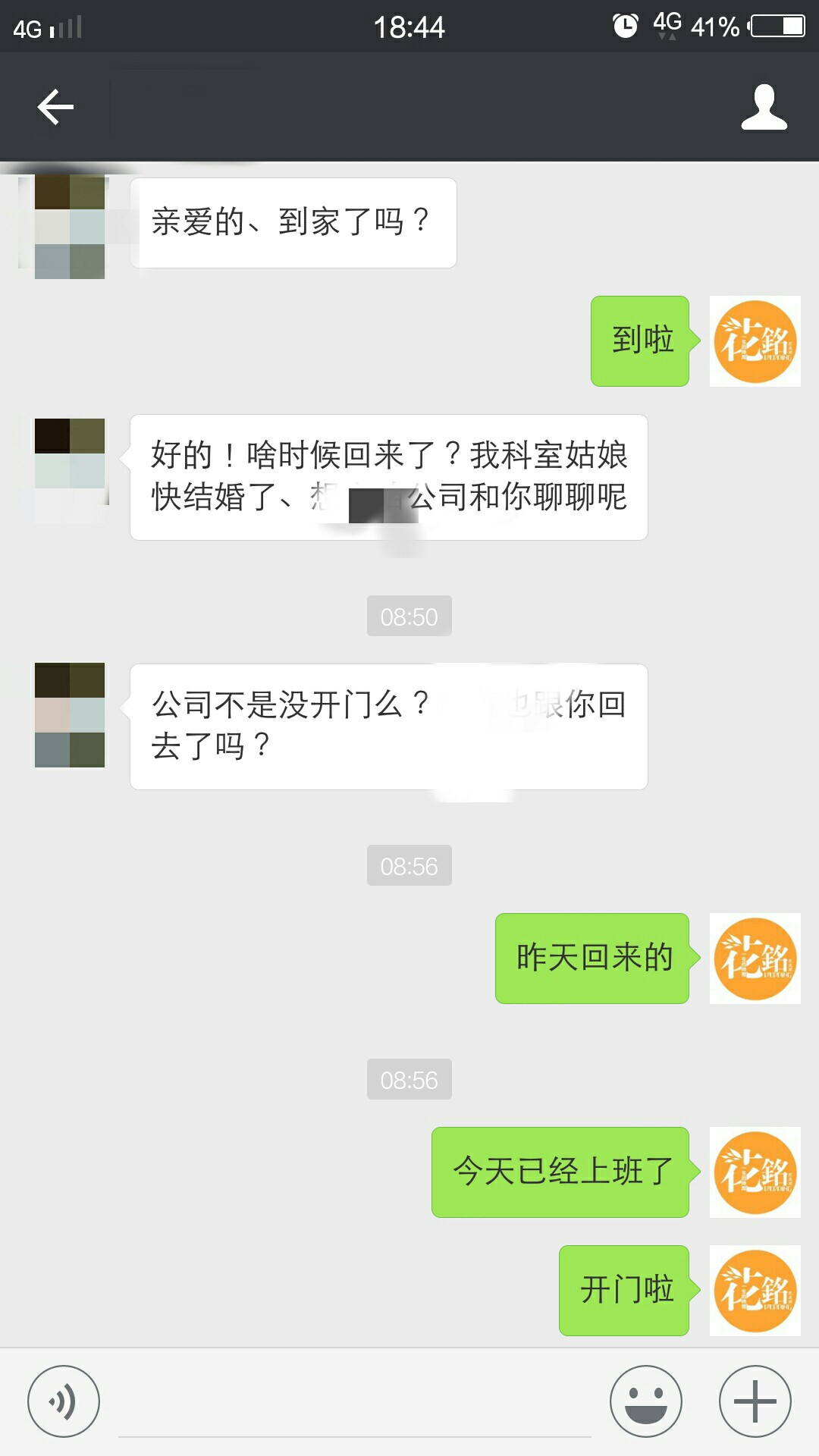The image size is (819, 1456).
Task: Open the emoji picker
Action: click(x=646, y=1401)
